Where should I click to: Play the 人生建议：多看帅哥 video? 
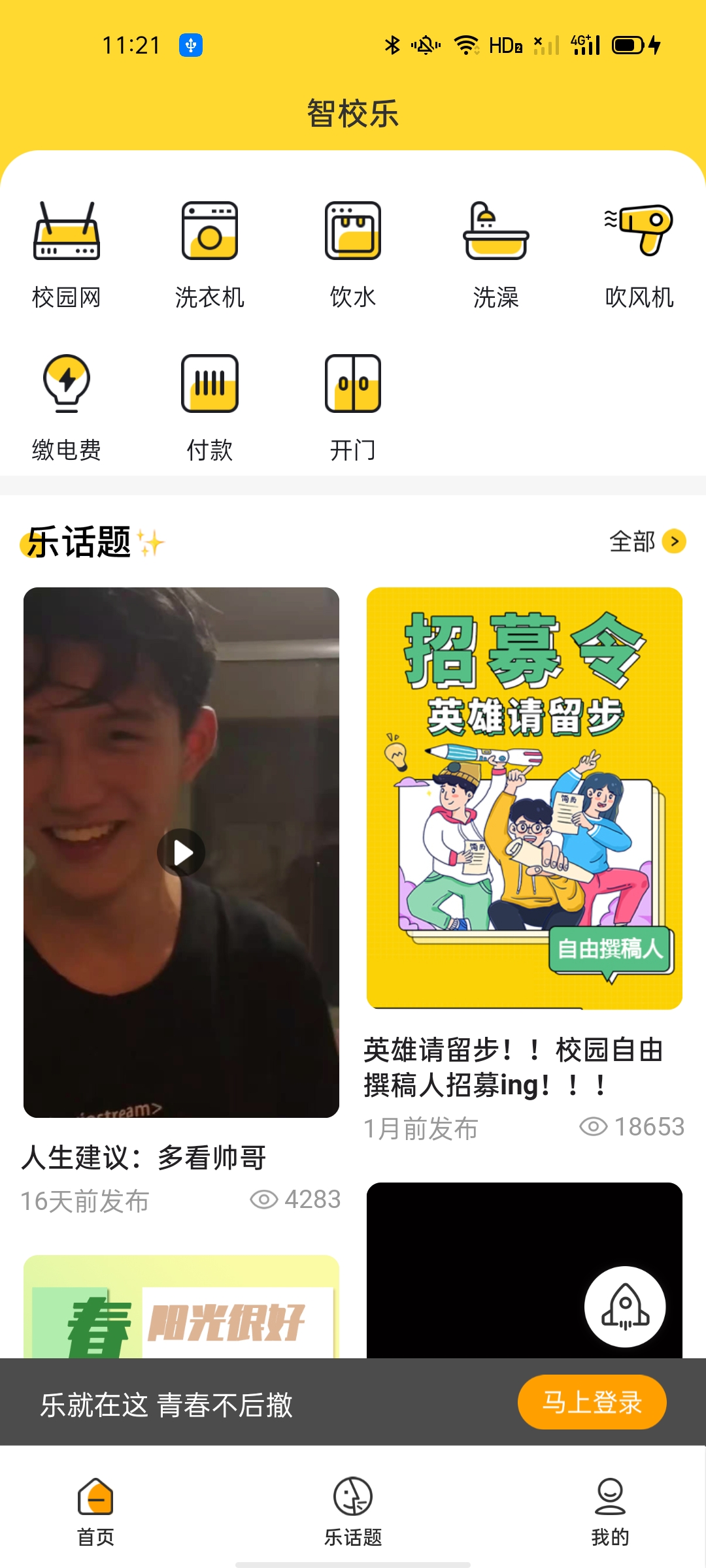[181, 853]
